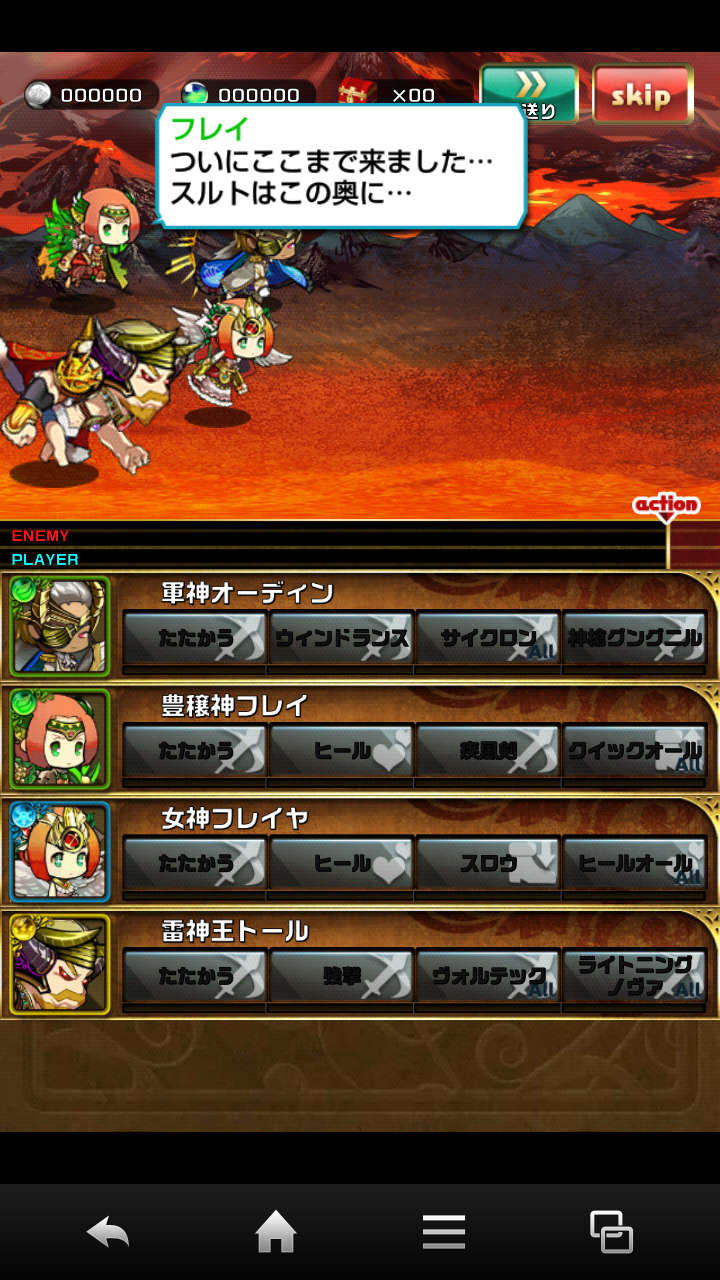This screenshot has width=720, height=1280.
Task: Use 疾風剣 skill for フレイ
Action: click(x=488, y=751)
